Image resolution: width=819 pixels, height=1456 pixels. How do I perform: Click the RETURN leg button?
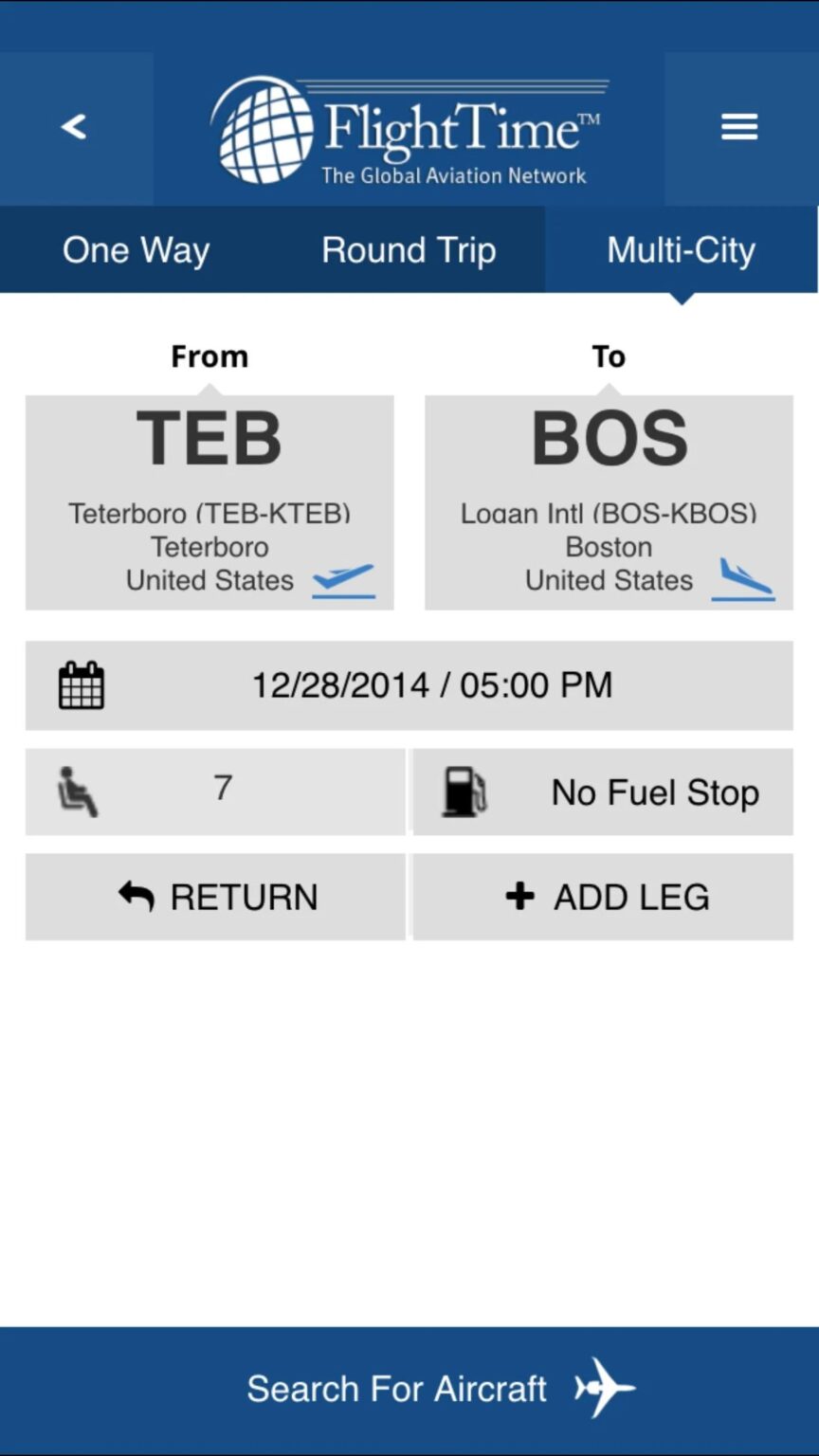point(216,896)
